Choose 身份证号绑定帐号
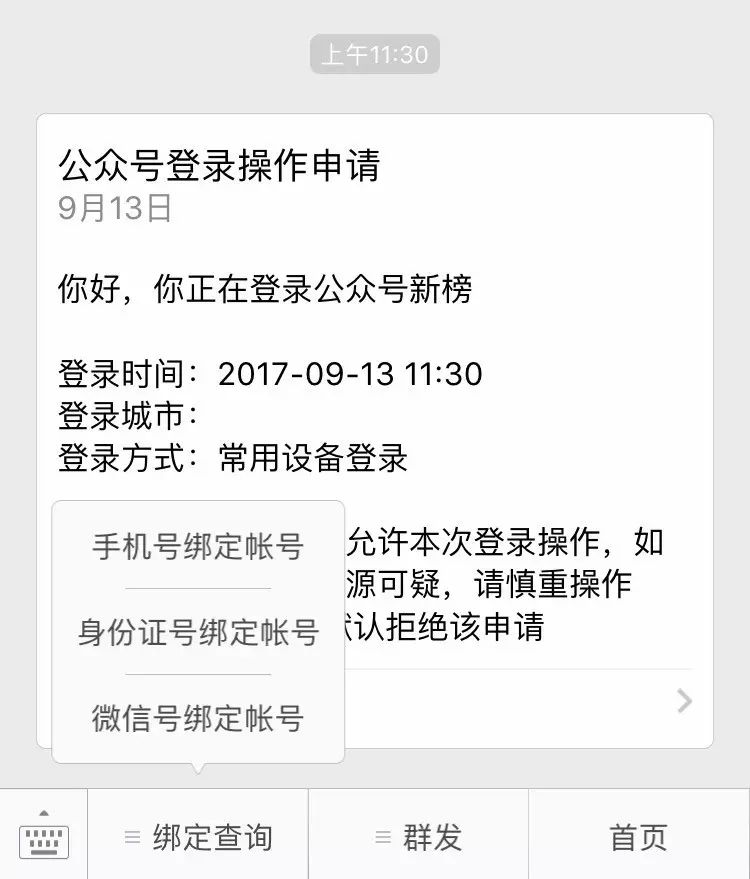 tap(198, 632)
